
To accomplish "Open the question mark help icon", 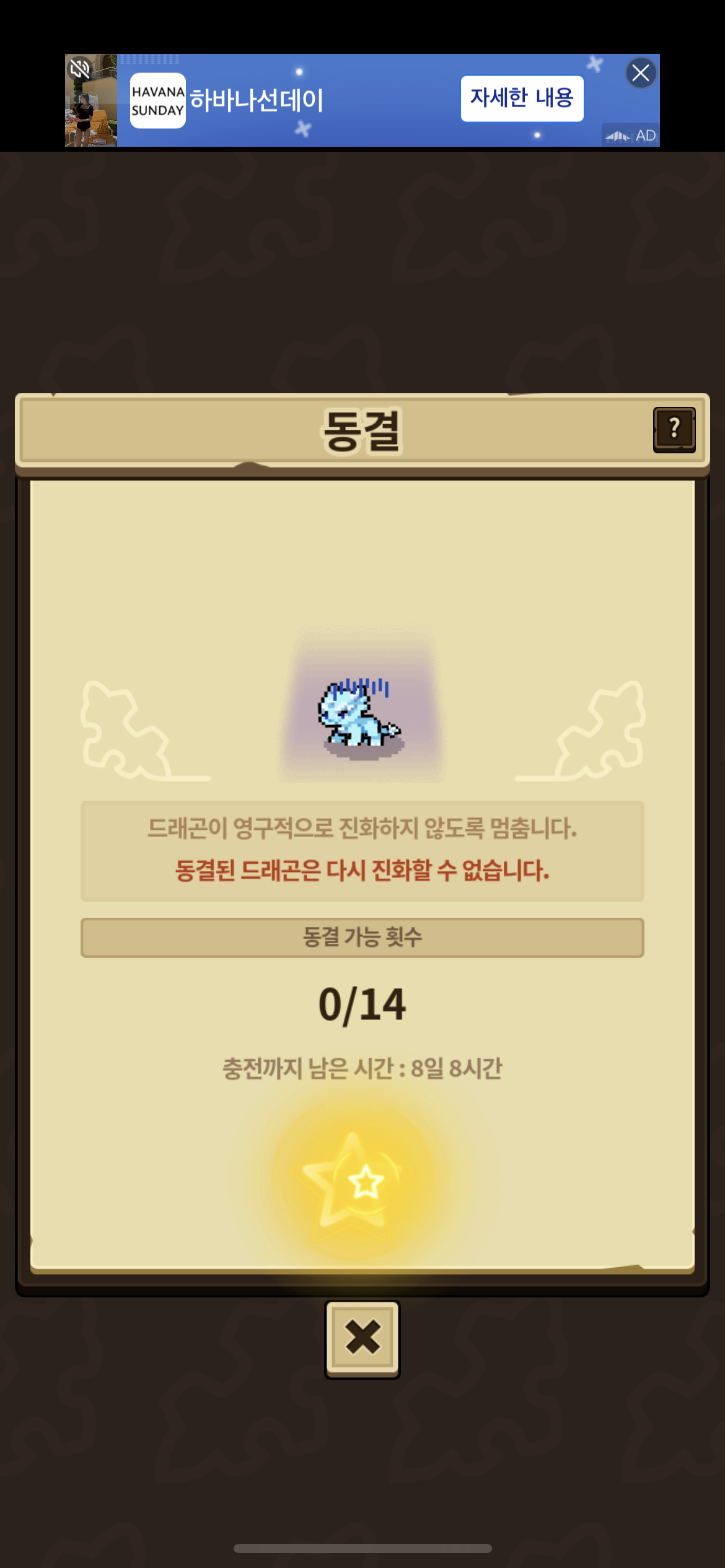I will pos(674,429).
